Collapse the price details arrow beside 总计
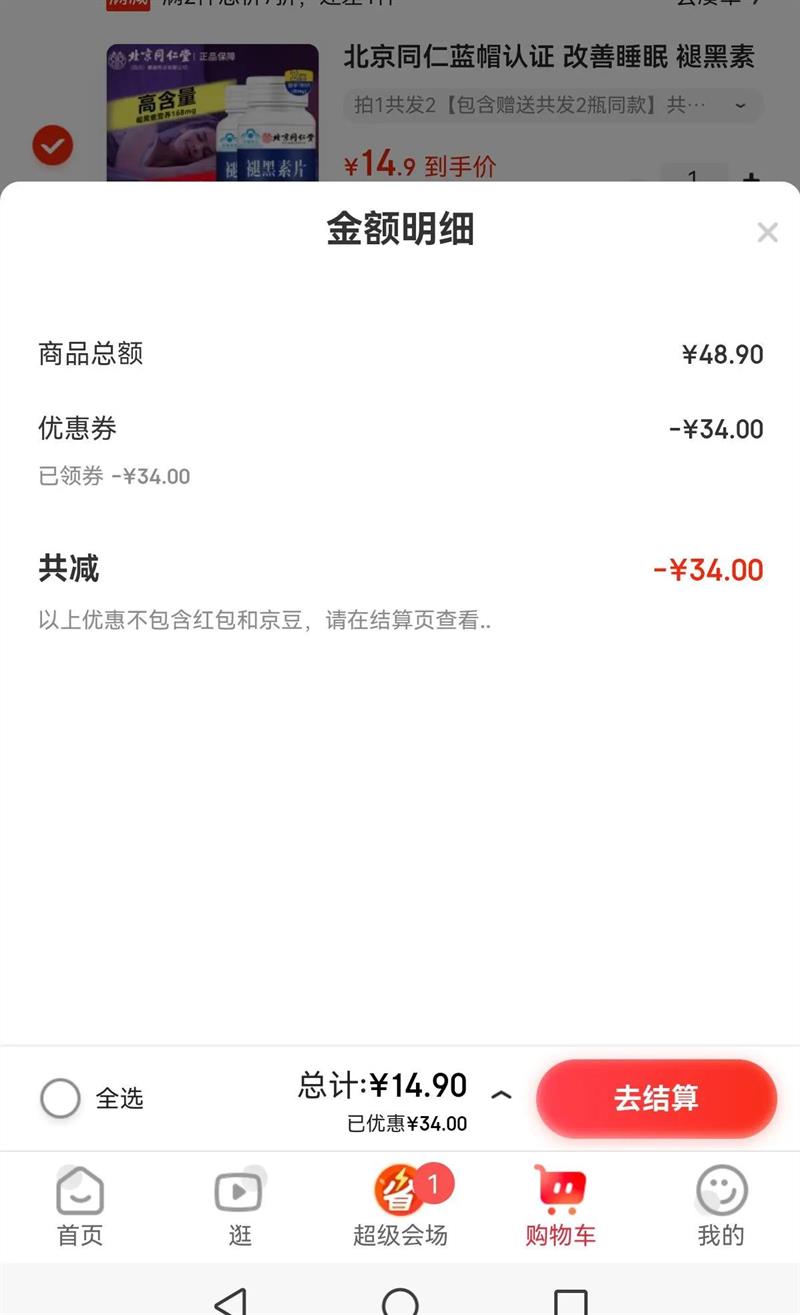 click(x=501, y=1095)
